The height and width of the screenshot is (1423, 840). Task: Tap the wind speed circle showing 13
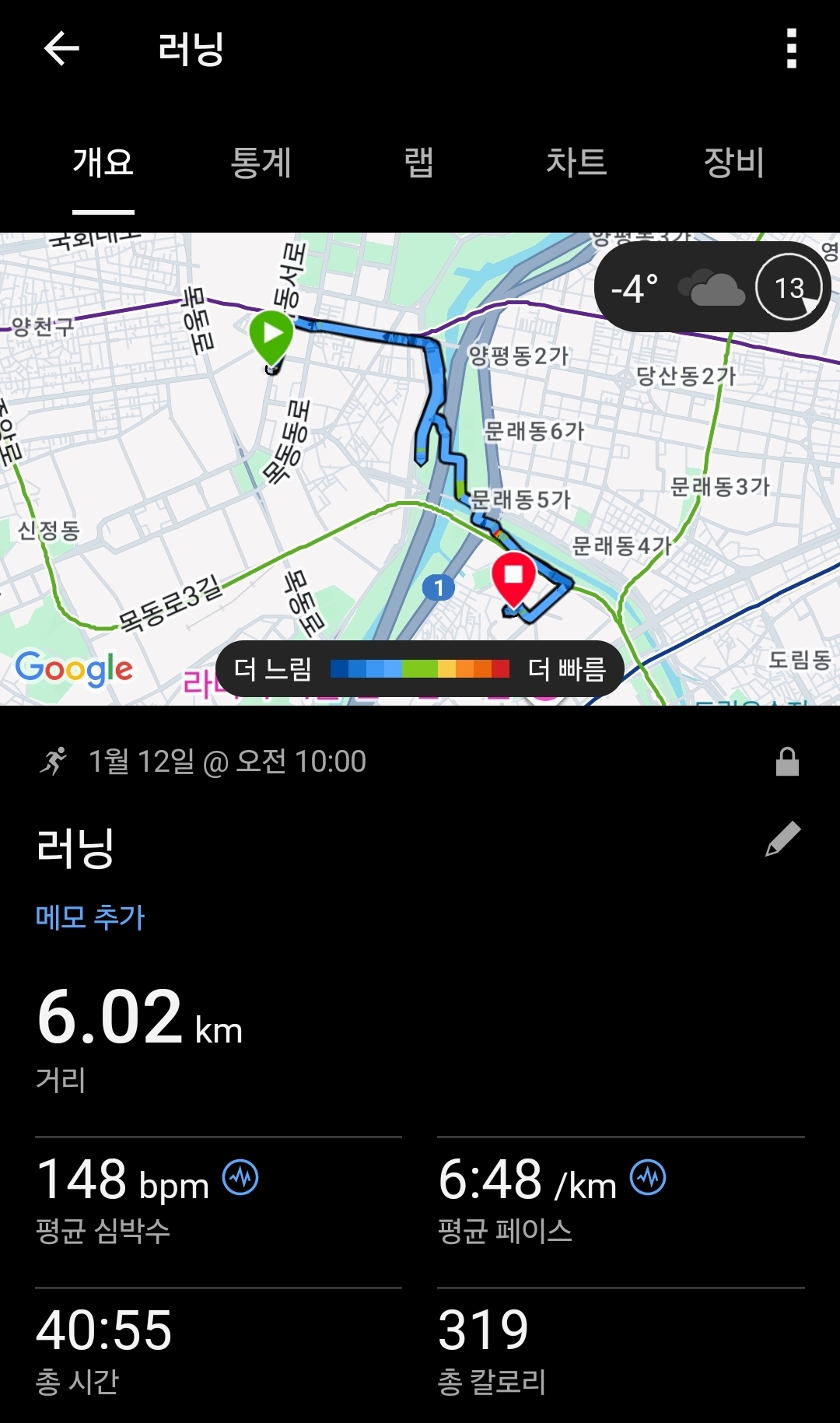point(788,286)
